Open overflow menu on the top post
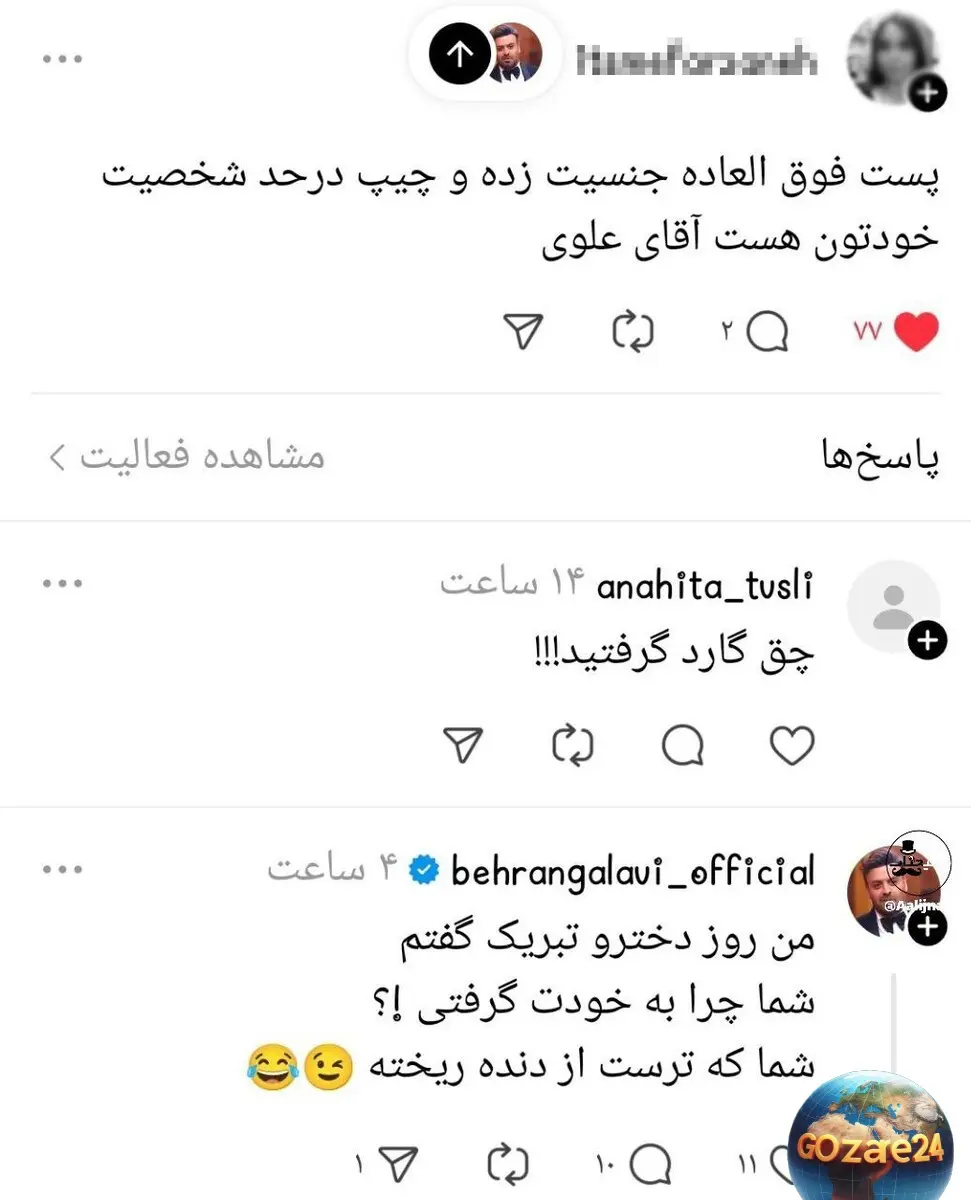 [x=61, y=57]
